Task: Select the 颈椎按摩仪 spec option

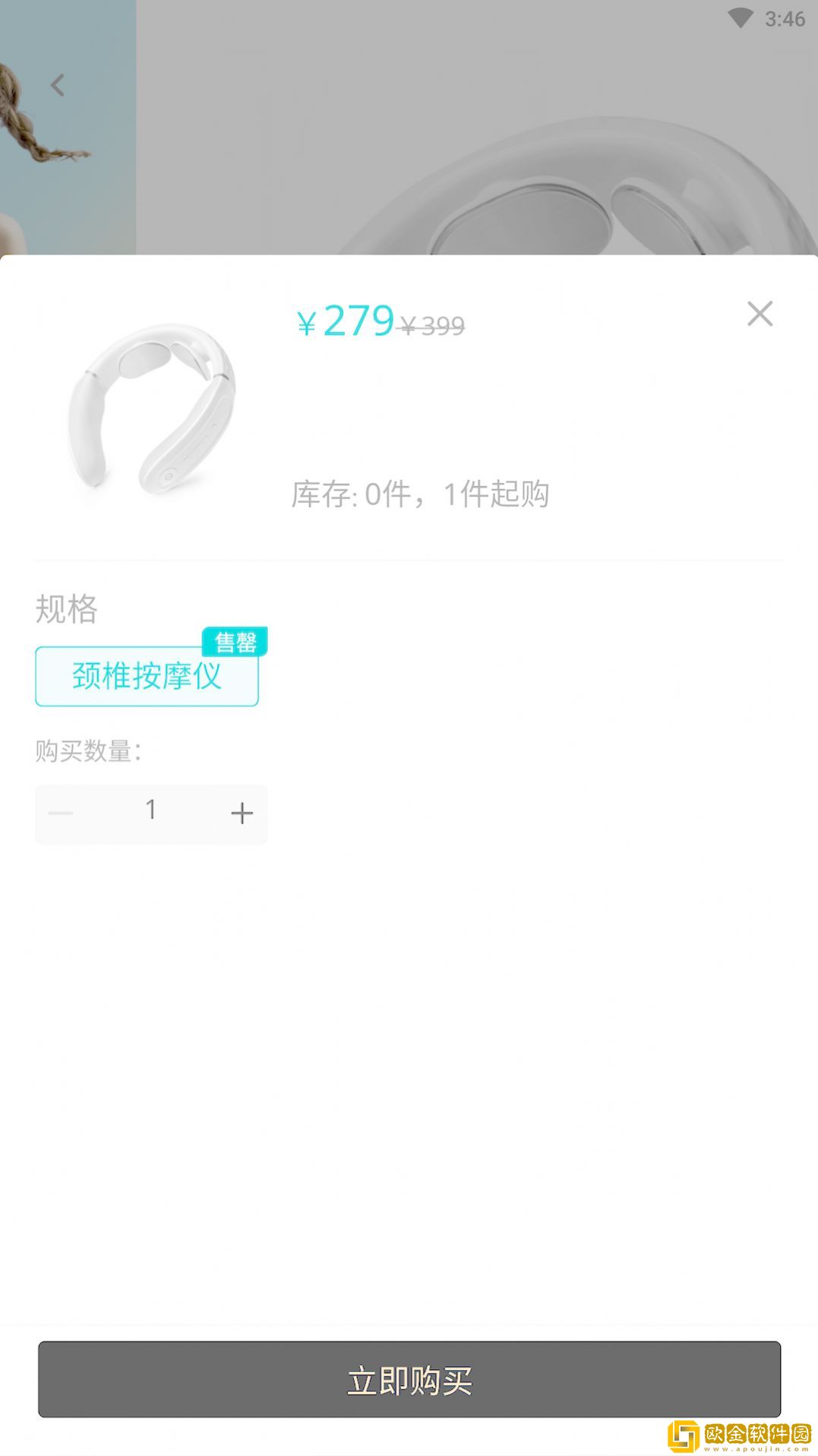Action: [147, 676]
